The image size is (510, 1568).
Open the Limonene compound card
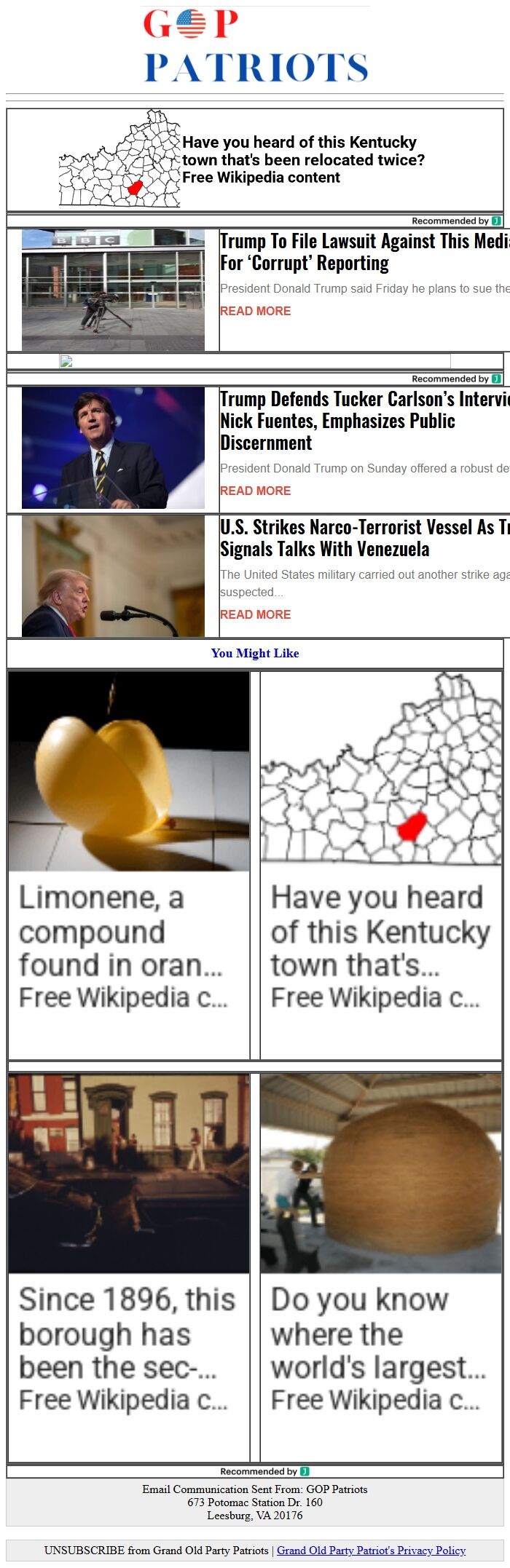pos(129,864)
